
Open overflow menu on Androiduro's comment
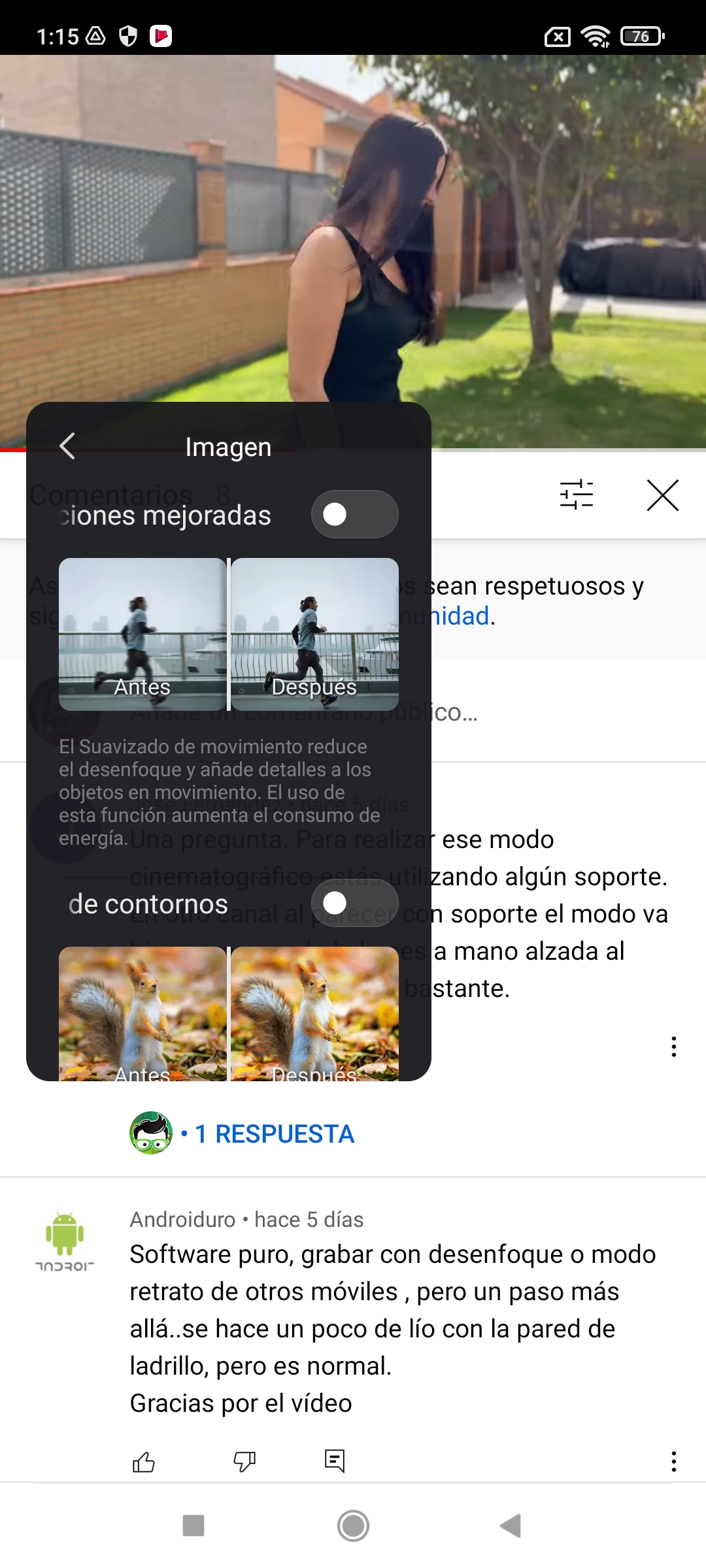click(x=673, y=1462)
